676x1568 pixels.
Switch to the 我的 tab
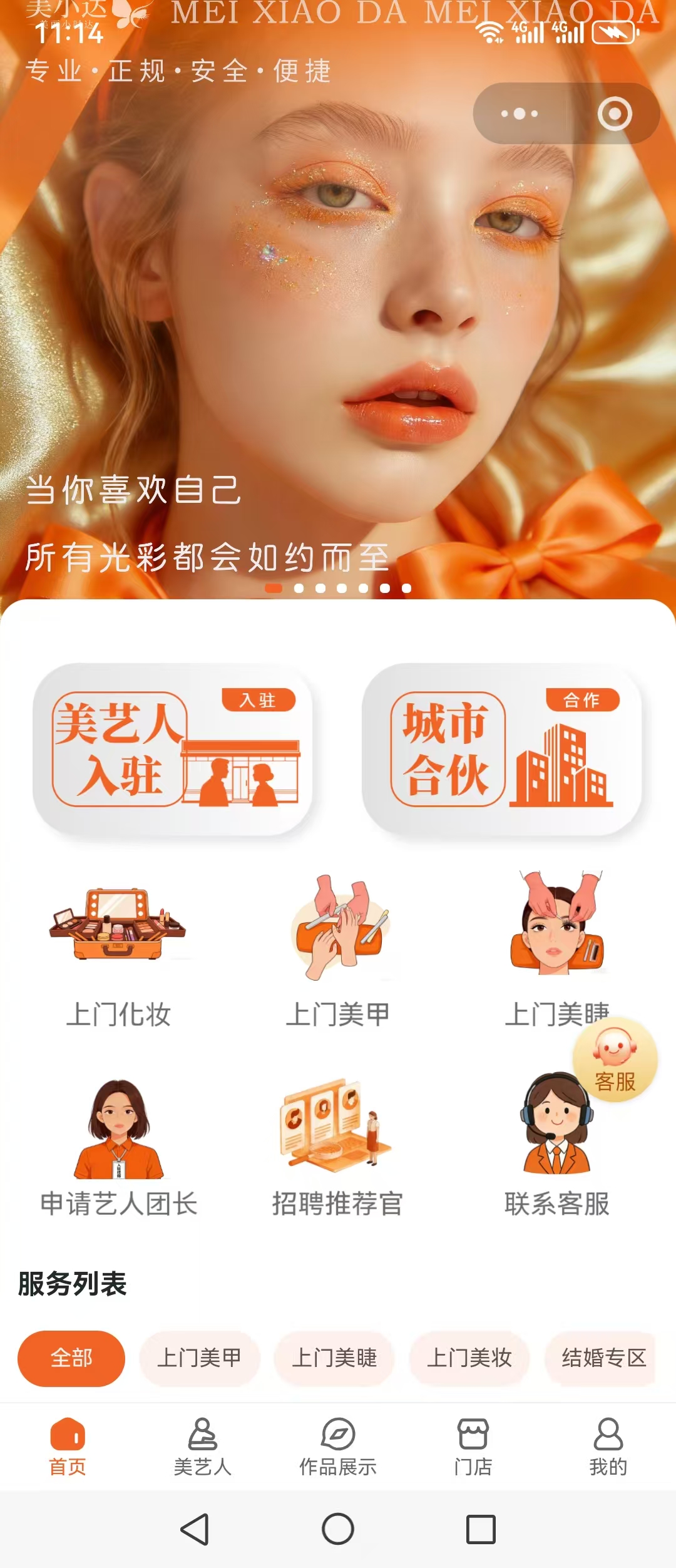point(608,1447)
